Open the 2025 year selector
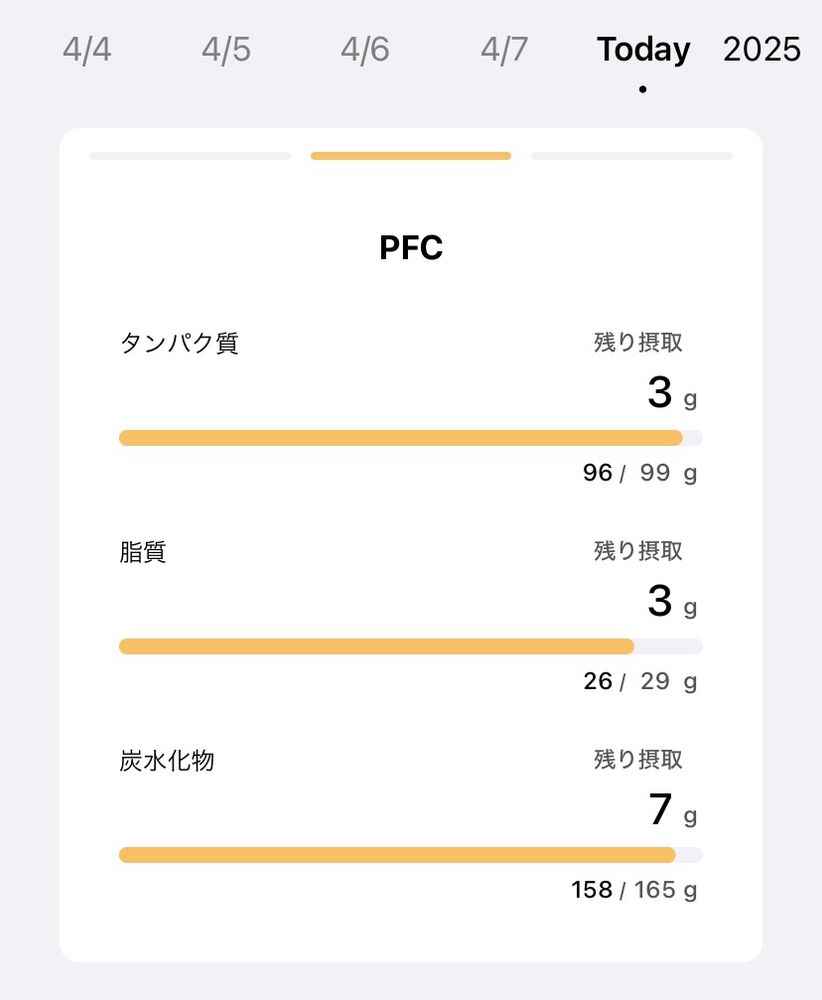822x1000 pixels. click(762, 50)
